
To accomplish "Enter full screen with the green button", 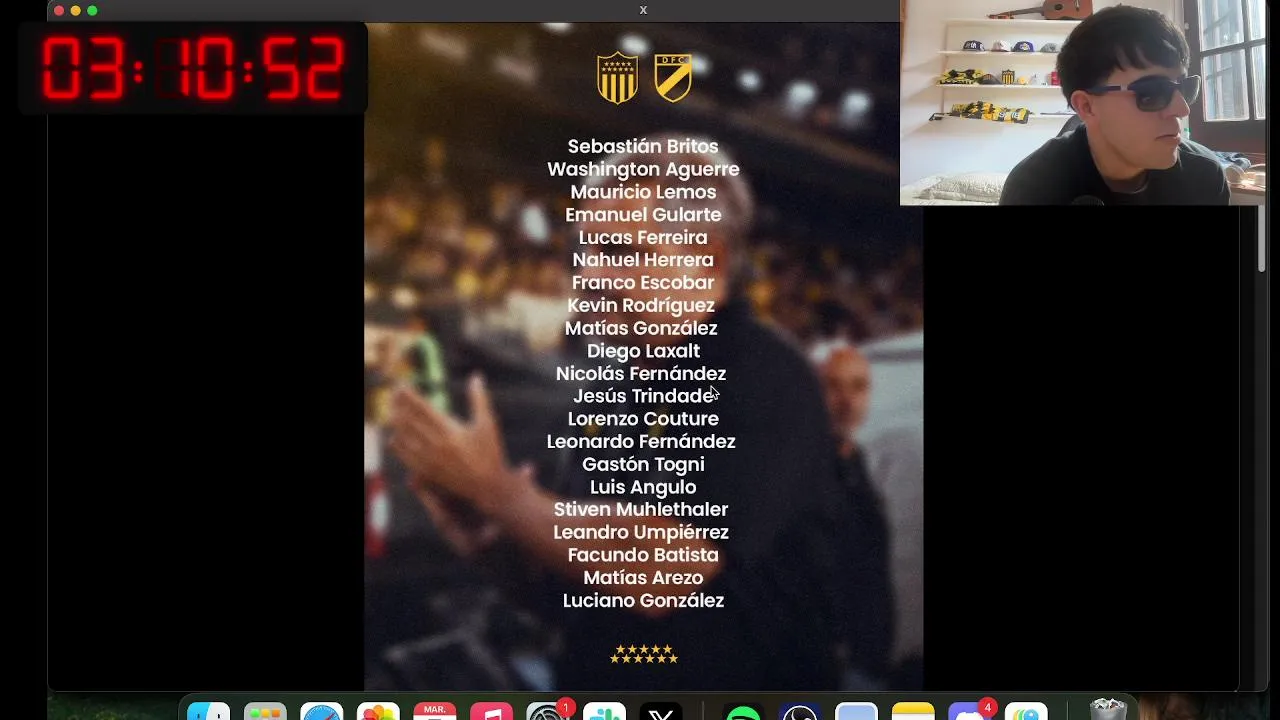I will point(92,10).
